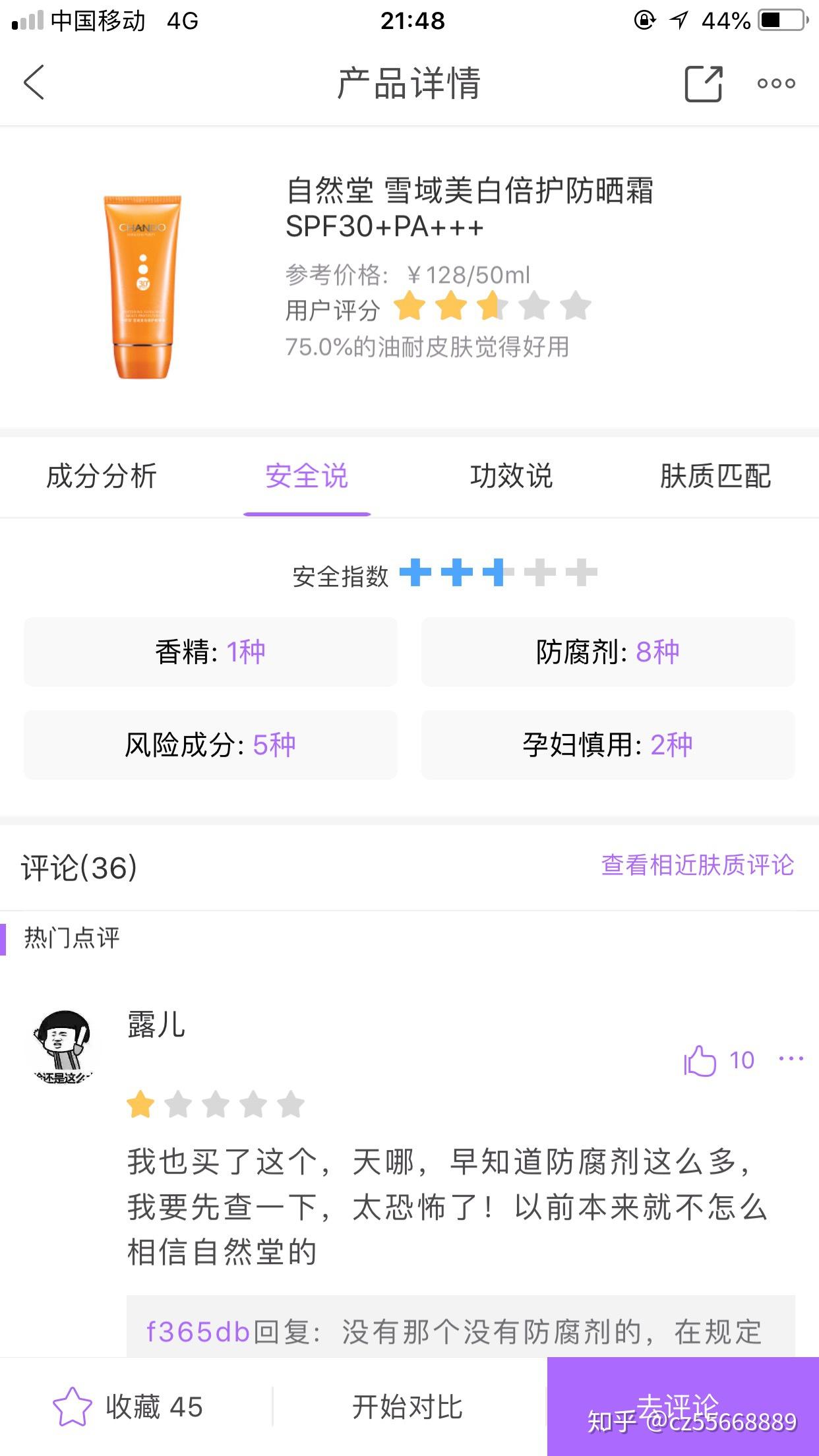Open the 风险成分 5种 details
819x1456 pixels.
[x=210, y=744]
